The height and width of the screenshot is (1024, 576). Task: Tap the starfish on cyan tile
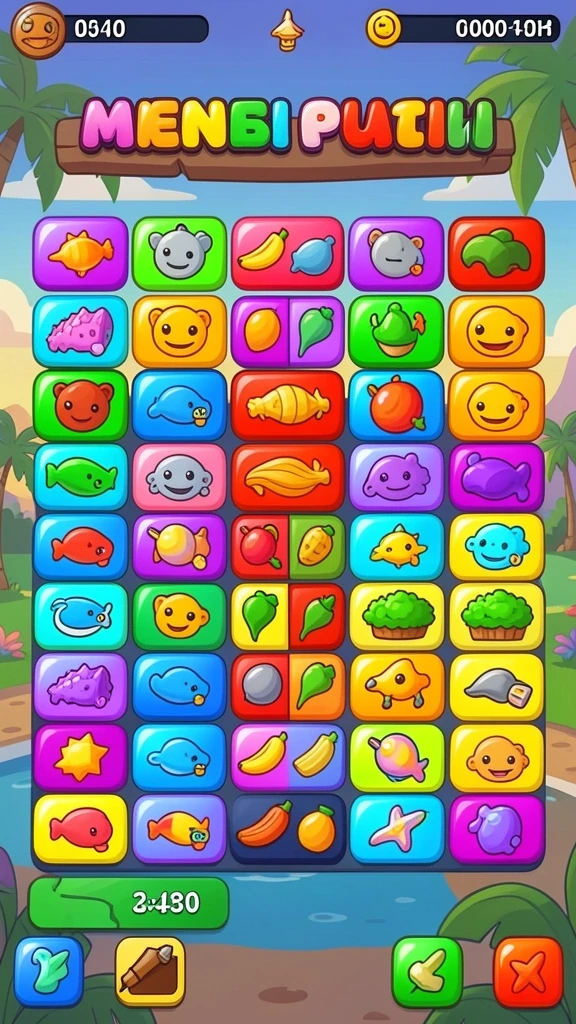coord(396,829)
